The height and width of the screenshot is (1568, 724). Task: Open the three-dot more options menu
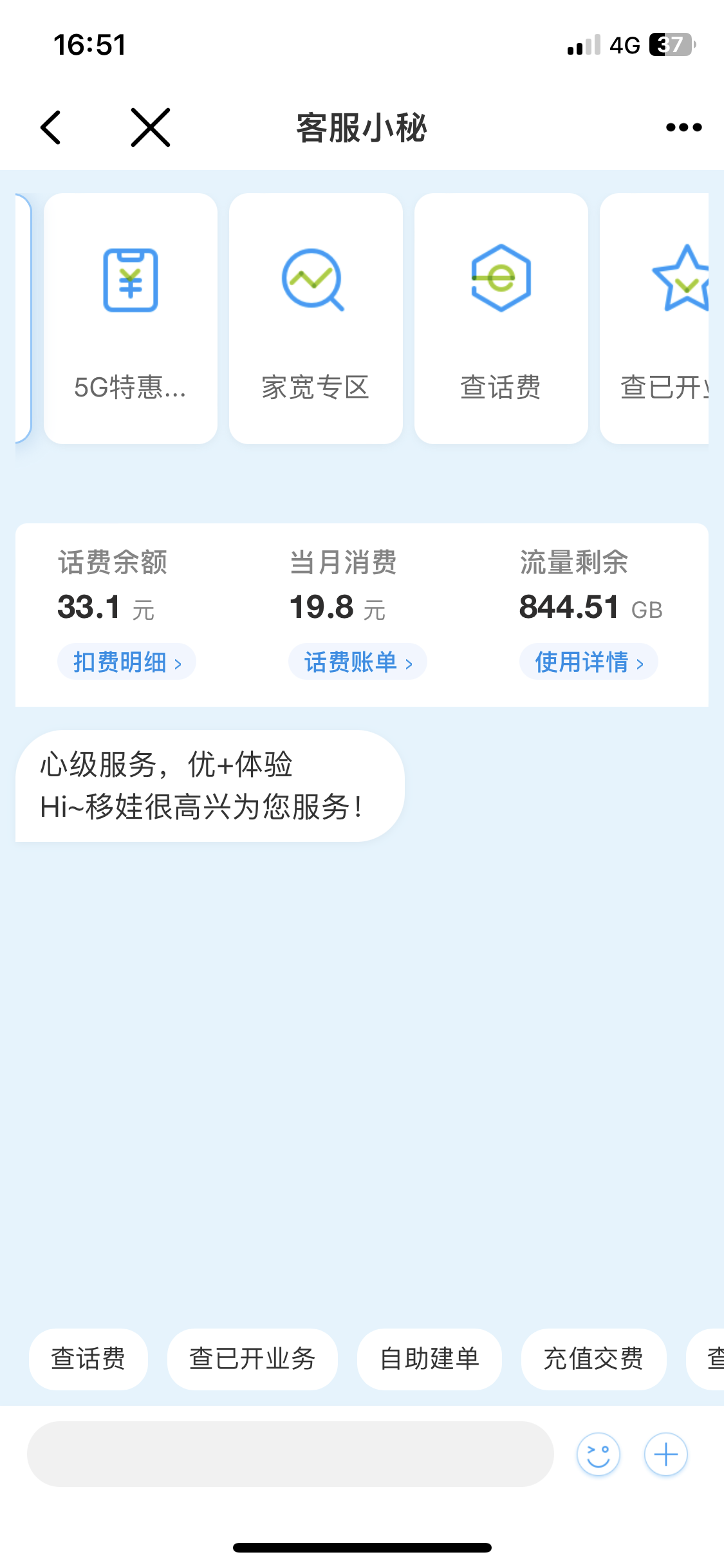683,127
